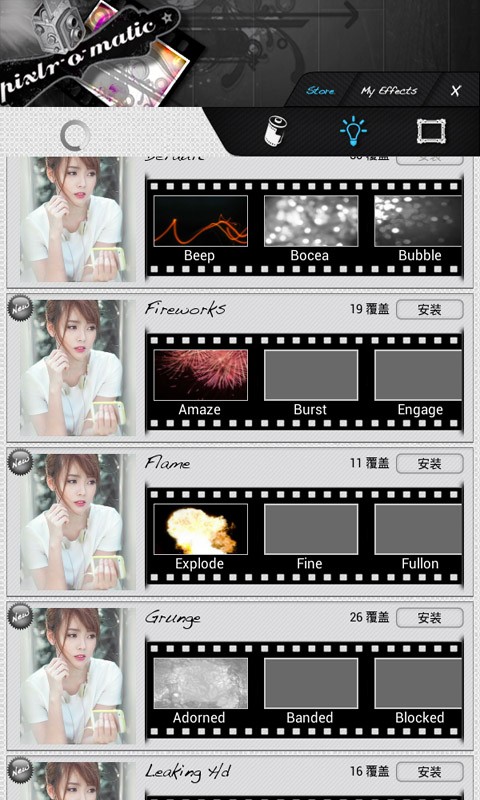Install the Grunge pack

(430, 617)
